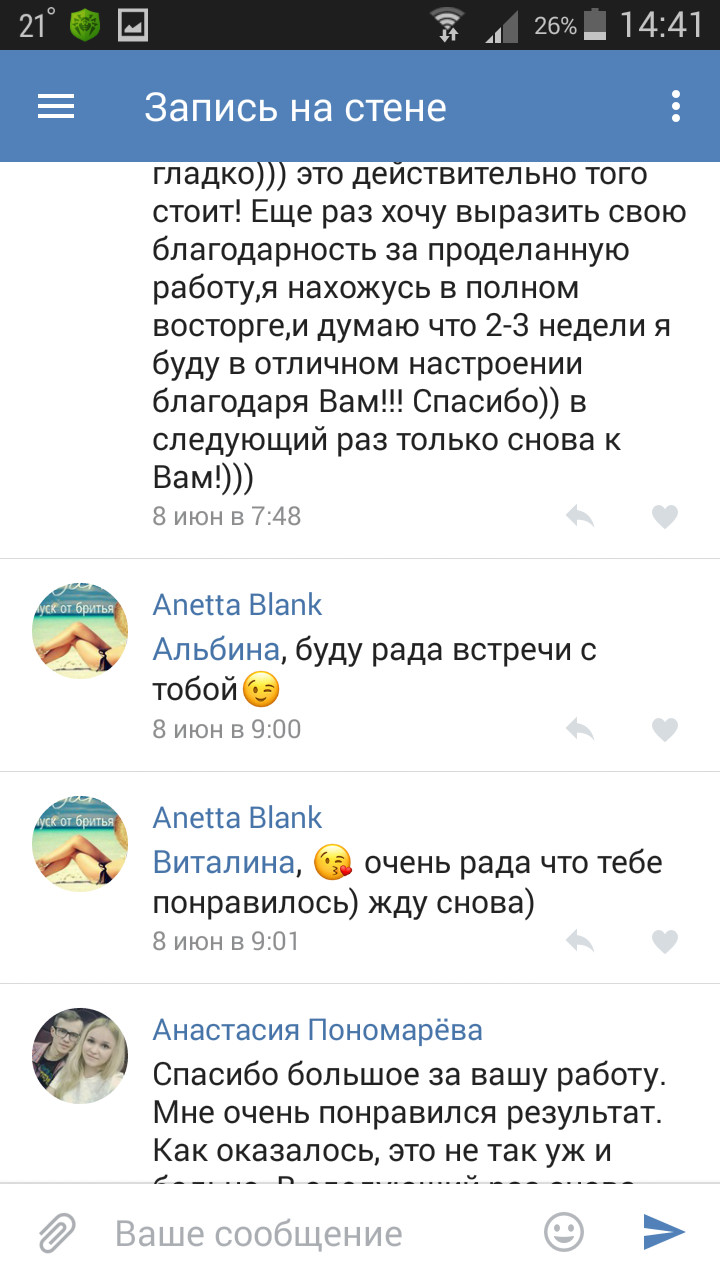Open Anetta Blank's profile from the 9:00 comment
Viewport: 720px width, 1280px height.
[x=237, y=605]
